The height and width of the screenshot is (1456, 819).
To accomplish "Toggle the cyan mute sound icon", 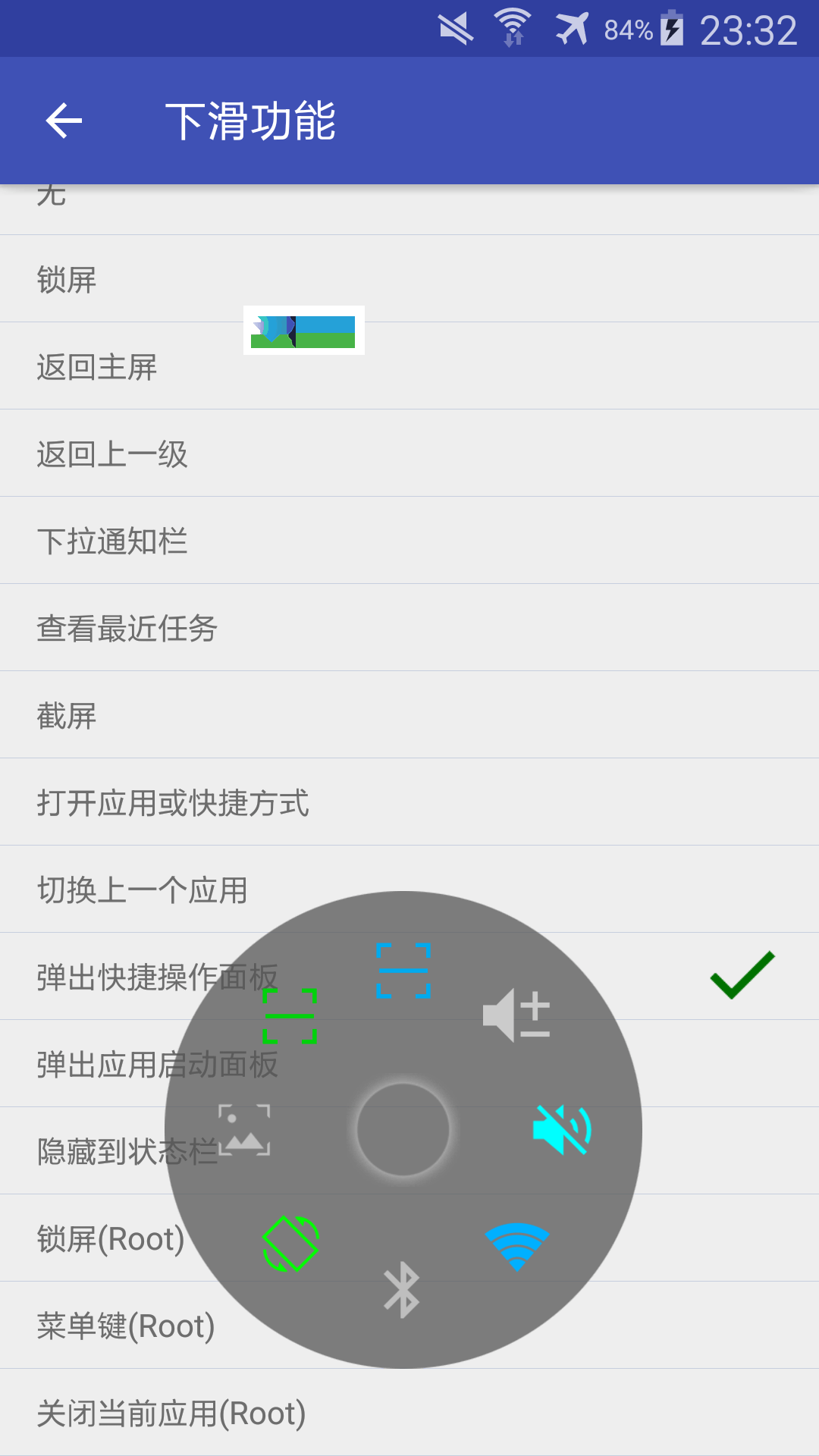I will pyautogui.click(x=562, y=1129).
